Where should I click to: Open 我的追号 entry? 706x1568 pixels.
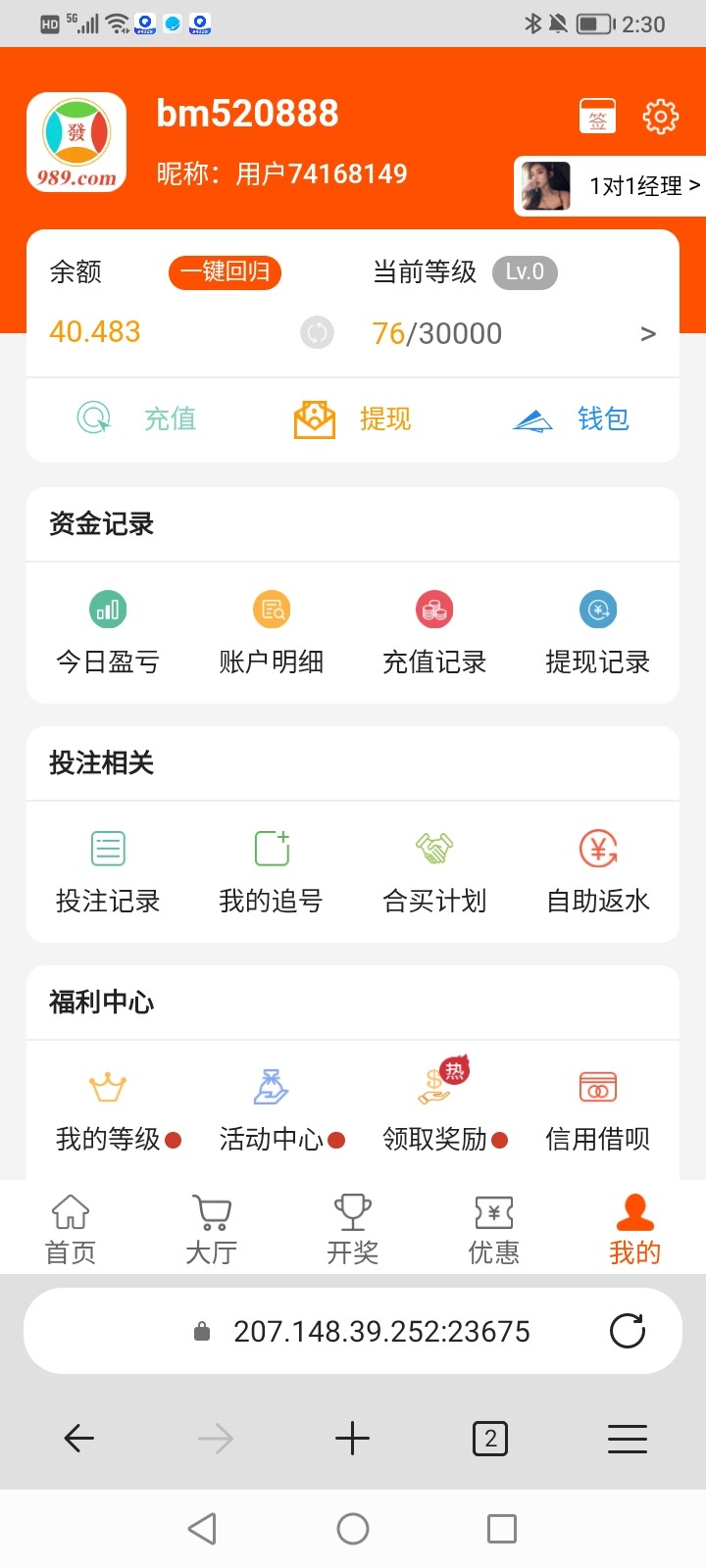click(272, 872)
